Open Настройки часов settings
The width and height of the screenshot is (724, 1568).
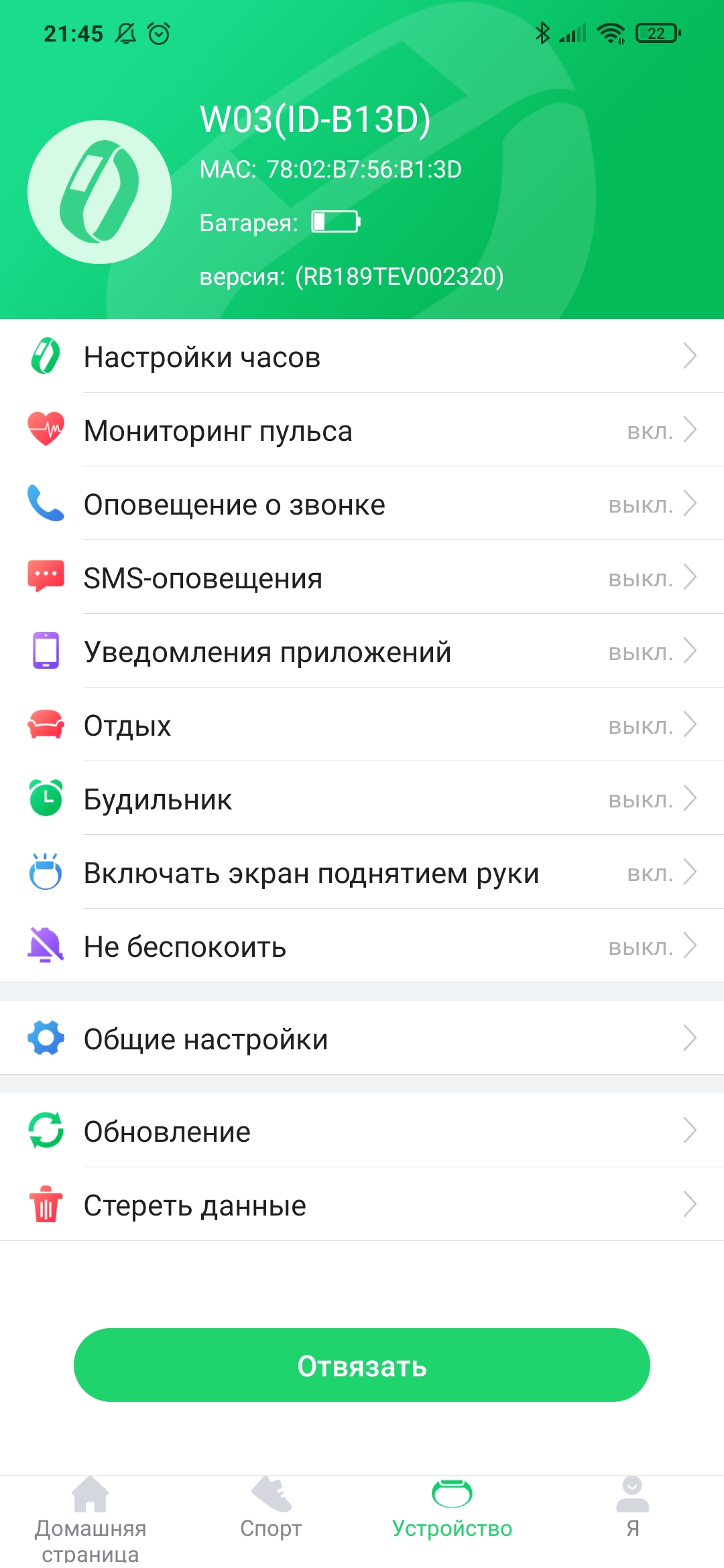tap(362, 356)
